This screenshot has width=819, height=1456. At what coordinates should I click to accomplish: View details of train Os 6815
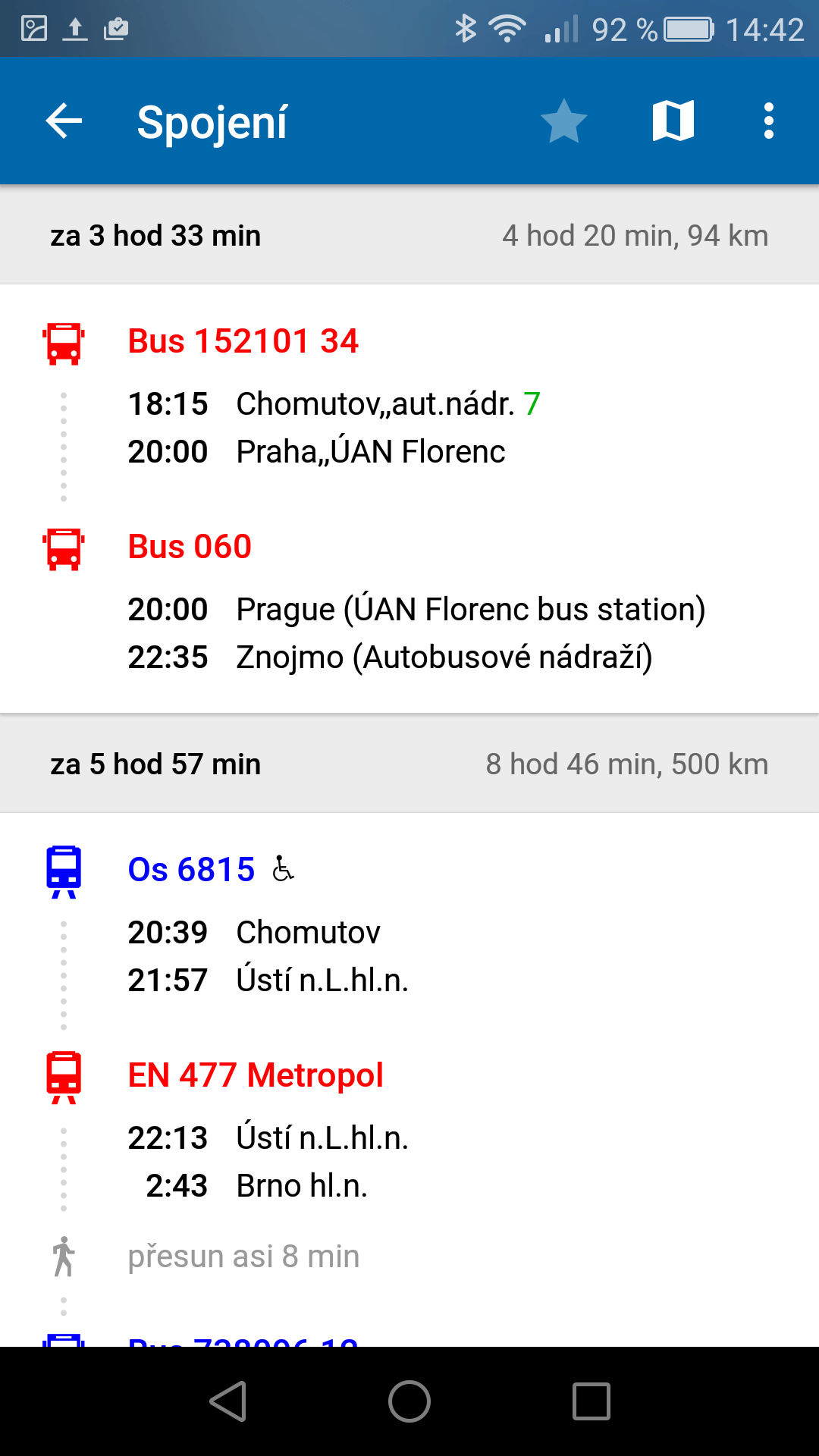tap(191, 870)
